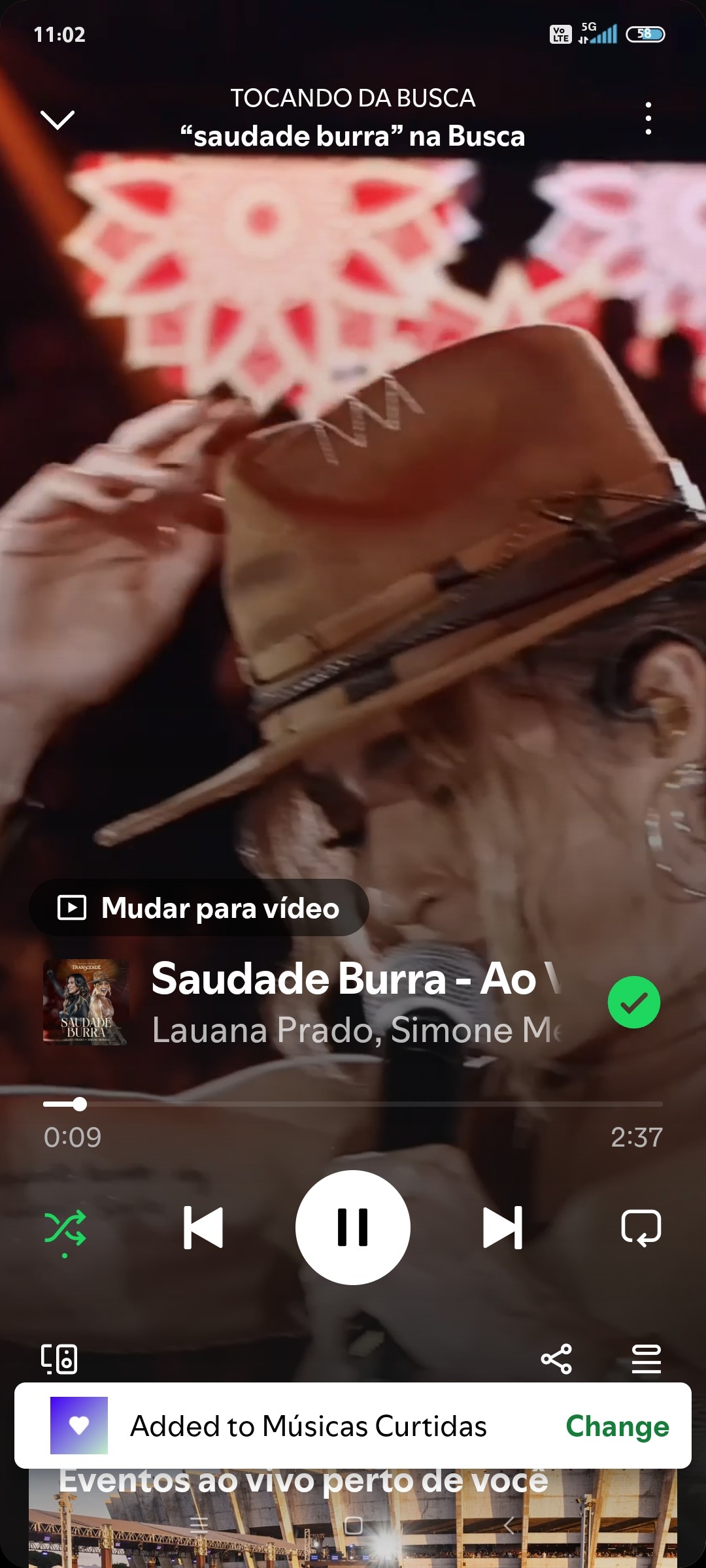Tap the green checkmark saved icon

point(633,1002)
